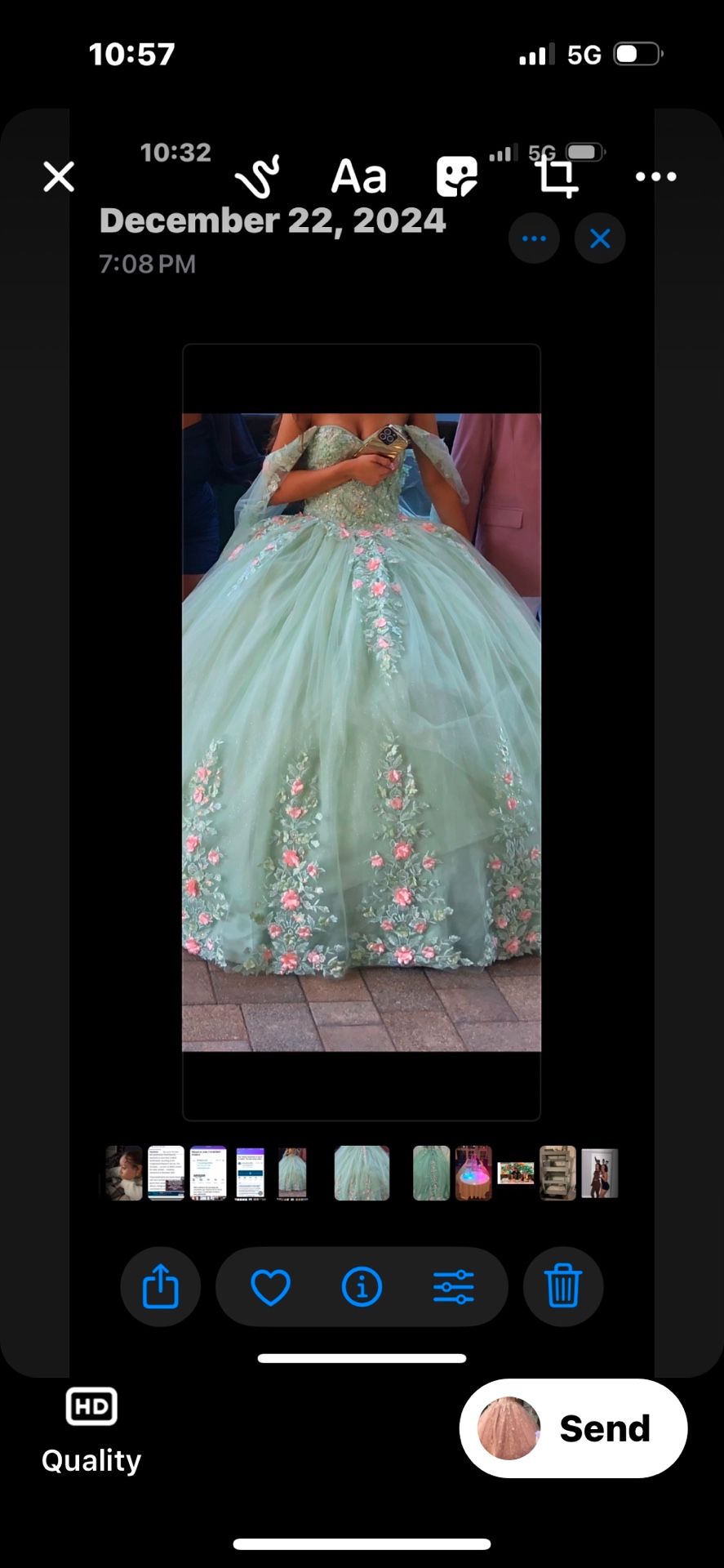Image resolution: width=724 pixels, height=1568 pixels.
Task: Open the sticker picker
Action: click(457, 176)
